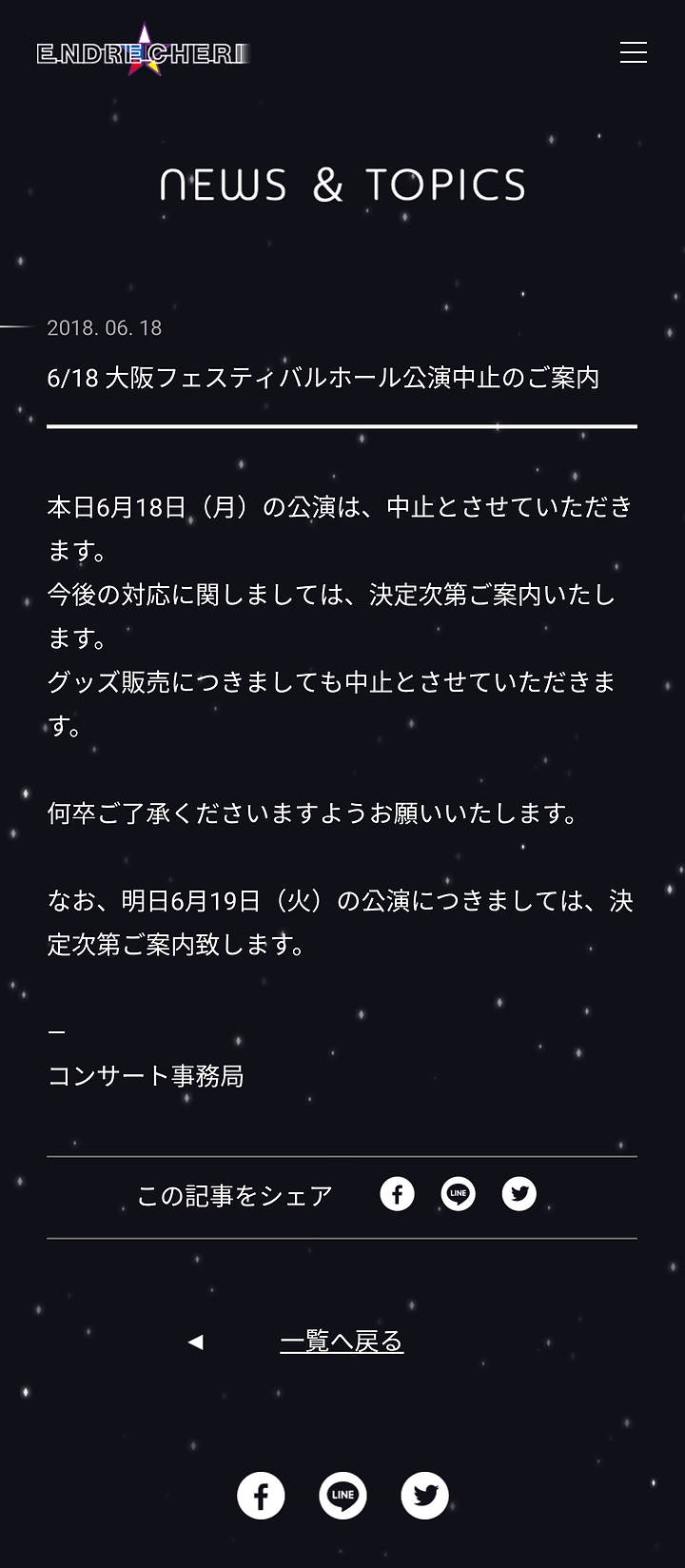Share this article on Facebook
The image size is (685, 1568).
[397, 1193]
